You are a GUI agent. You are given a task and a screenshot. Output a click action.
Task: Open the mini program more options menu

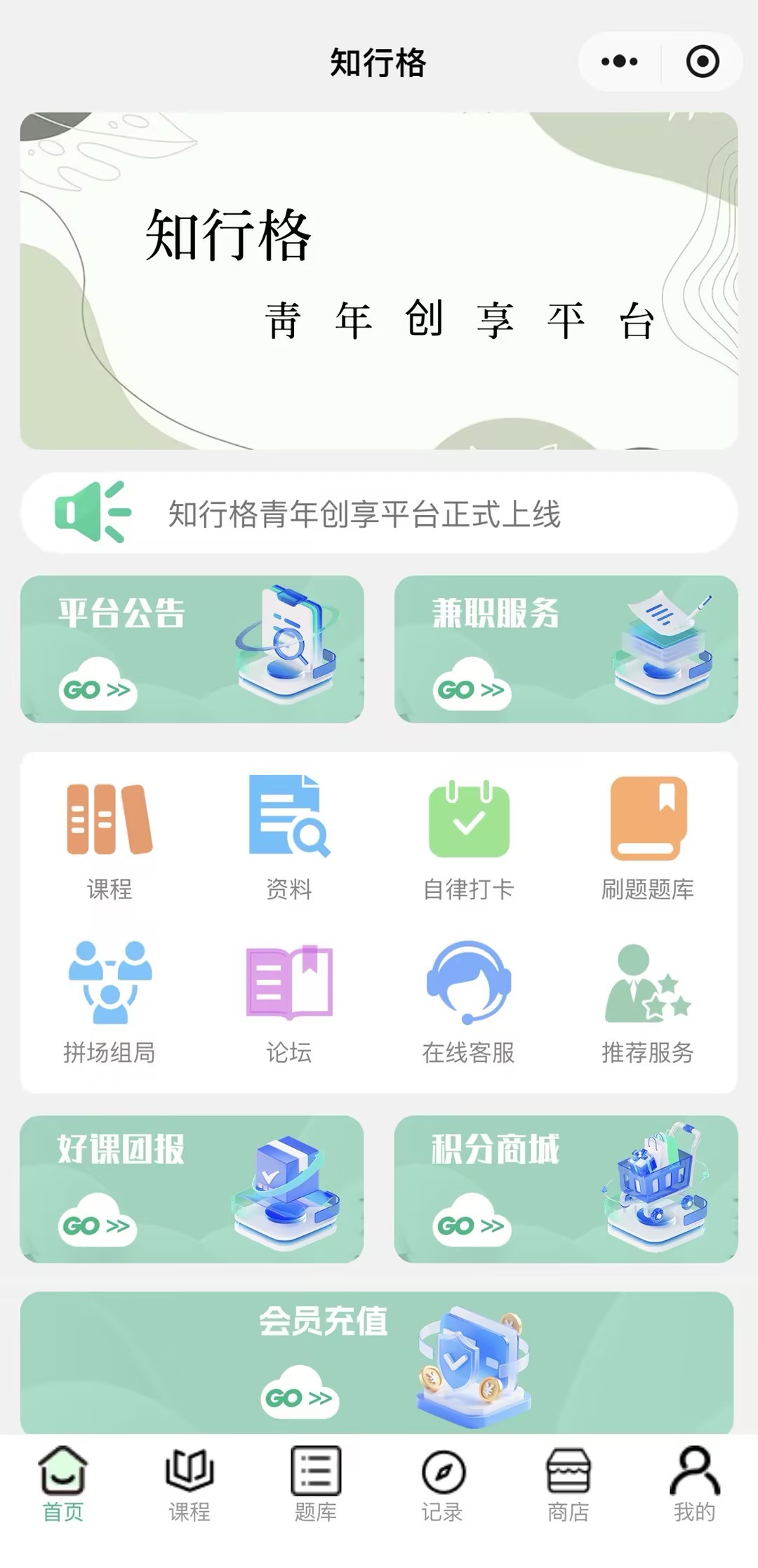(x=619, y=62)
